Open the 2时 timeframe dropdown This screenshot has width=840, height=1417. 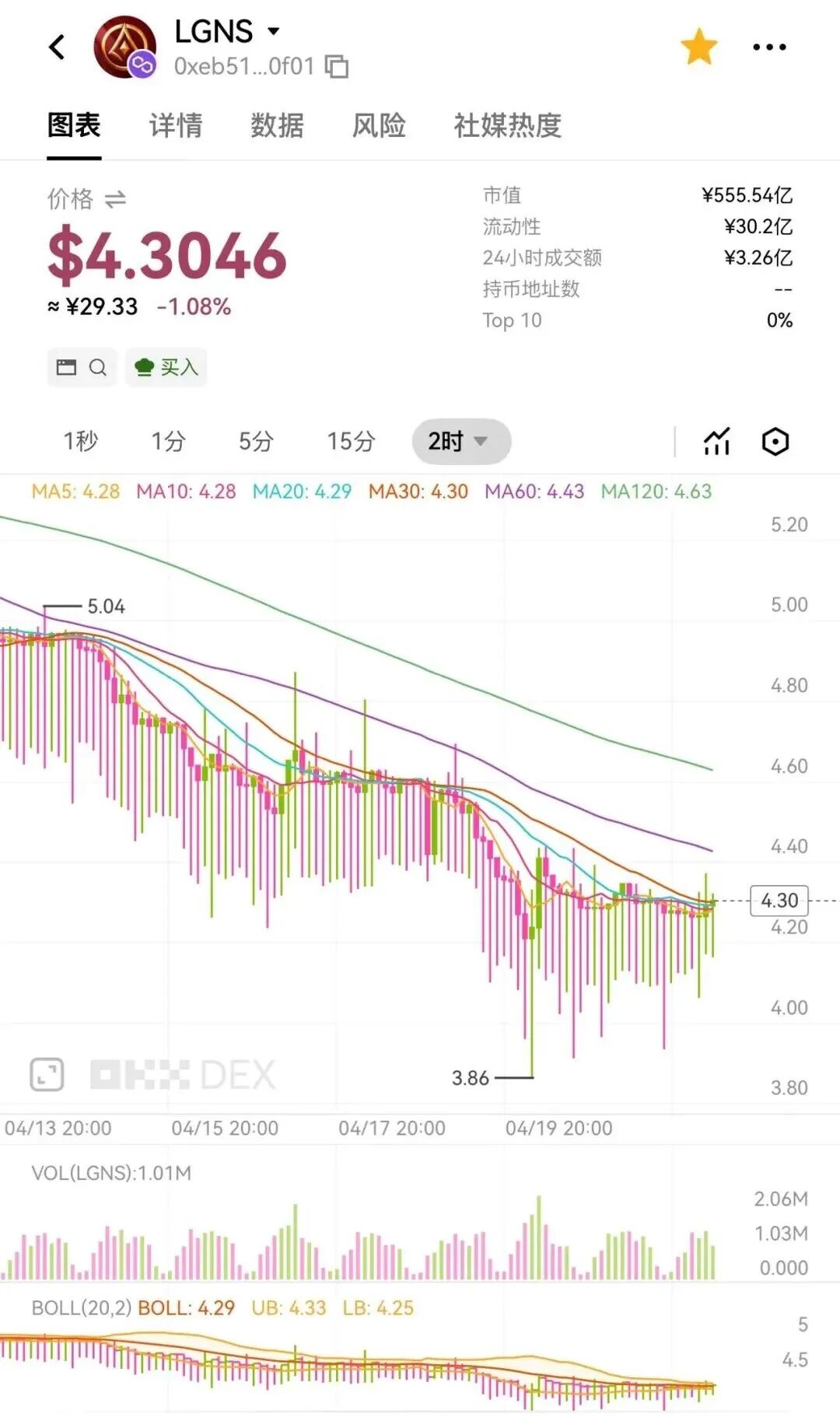point(460,441)
